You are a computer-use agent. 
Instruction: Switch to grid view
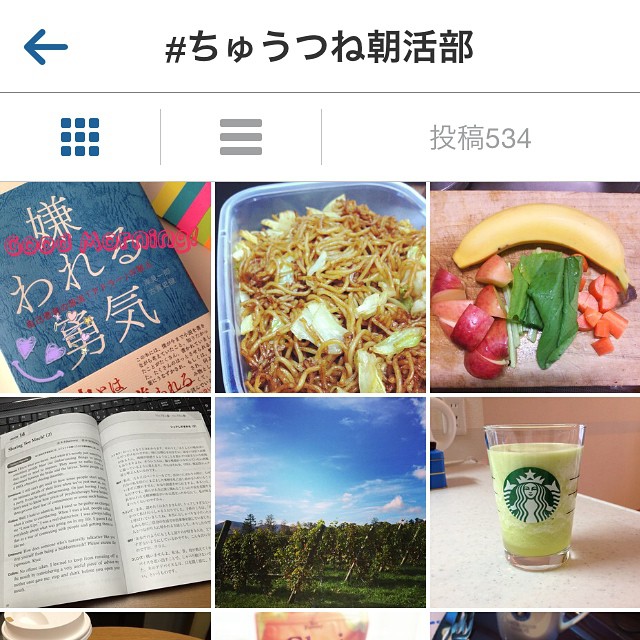(80, 137)
